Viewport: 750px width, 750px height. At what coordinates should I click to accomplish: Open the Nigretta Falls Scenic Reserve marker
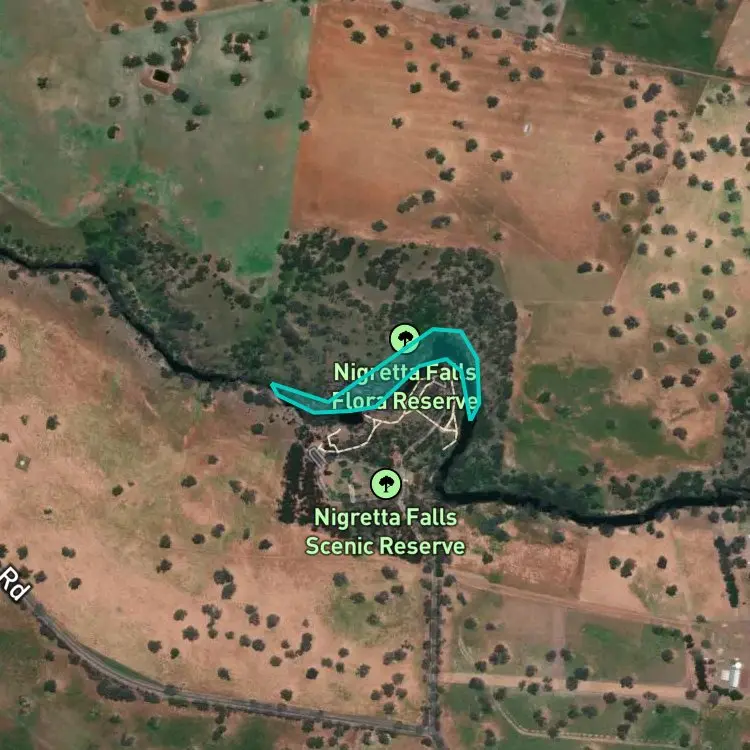tap(386, 484)
